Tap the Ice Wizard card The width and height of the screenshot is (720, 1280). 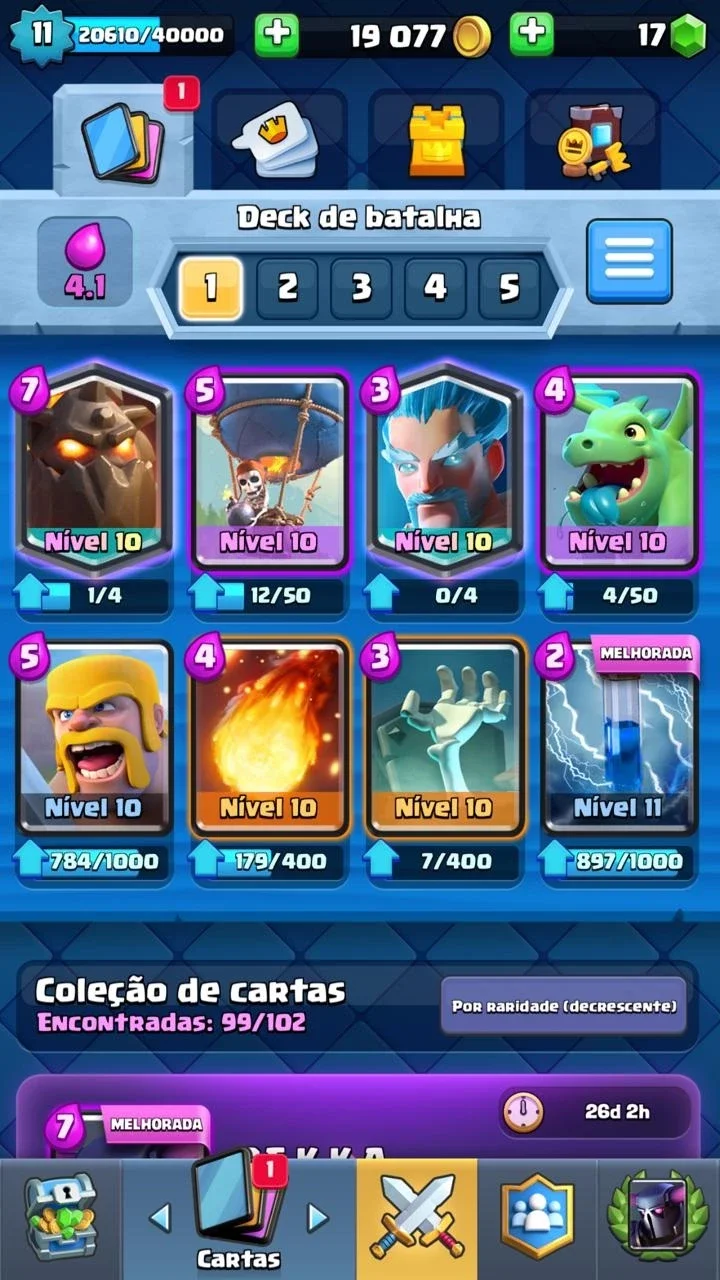[444, 470]
